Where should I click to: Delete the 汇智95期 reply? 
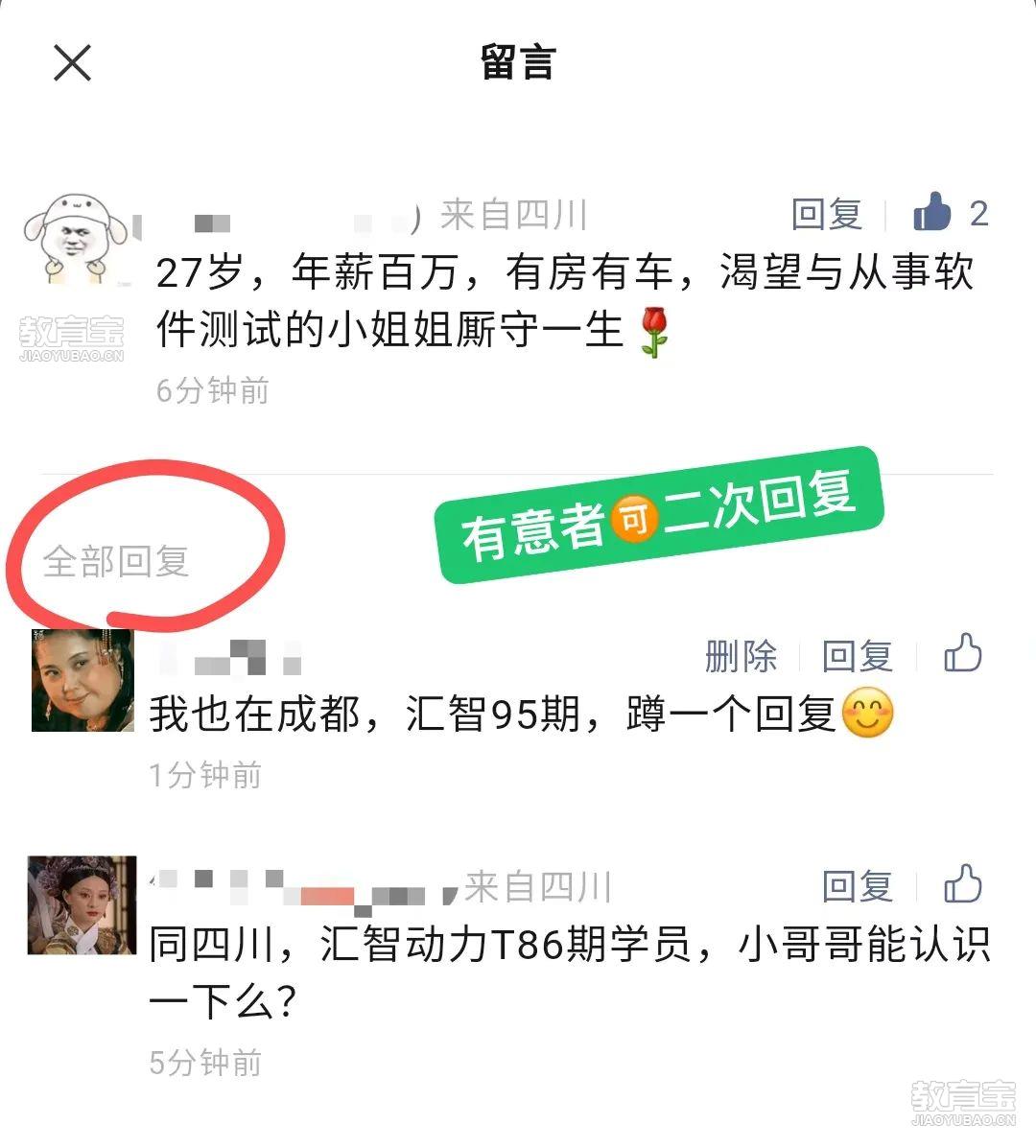coord(740,656)
